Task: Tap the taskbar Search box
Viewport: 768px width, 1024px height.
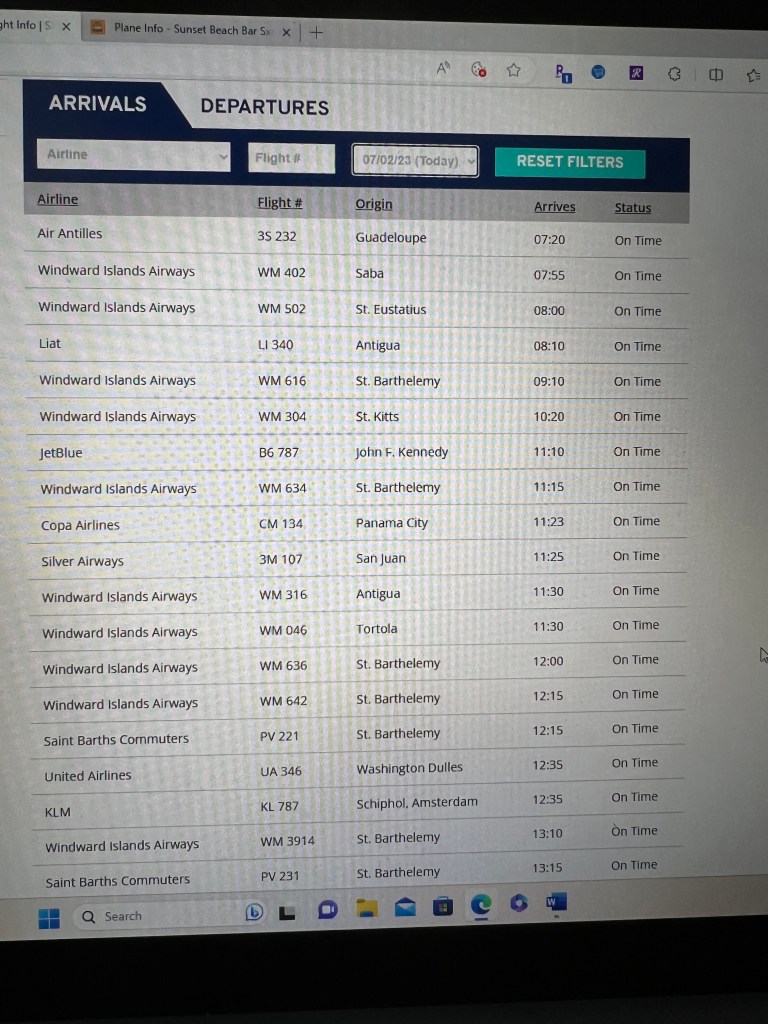Action: click(x=122, y=916)
